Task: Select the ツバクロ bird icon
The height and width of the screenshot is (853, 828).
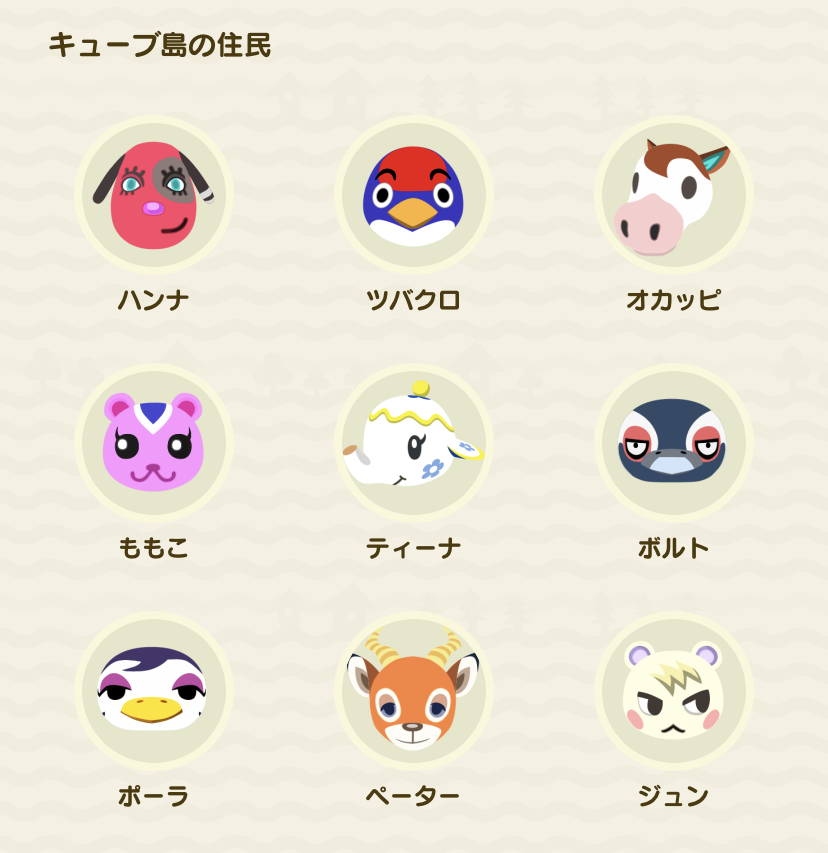Action: click(x=414, y=195)
